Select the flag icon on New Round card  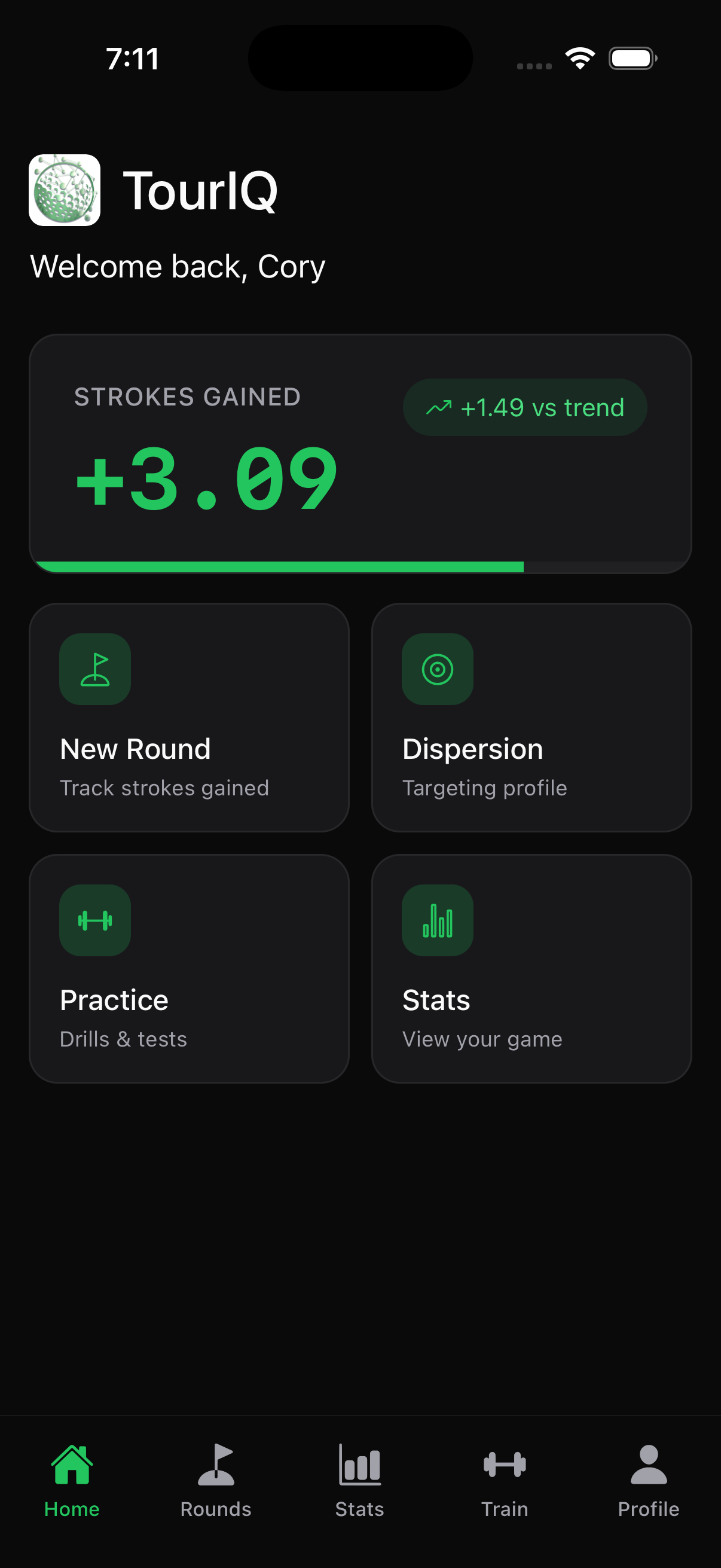(x=95, y=669)
